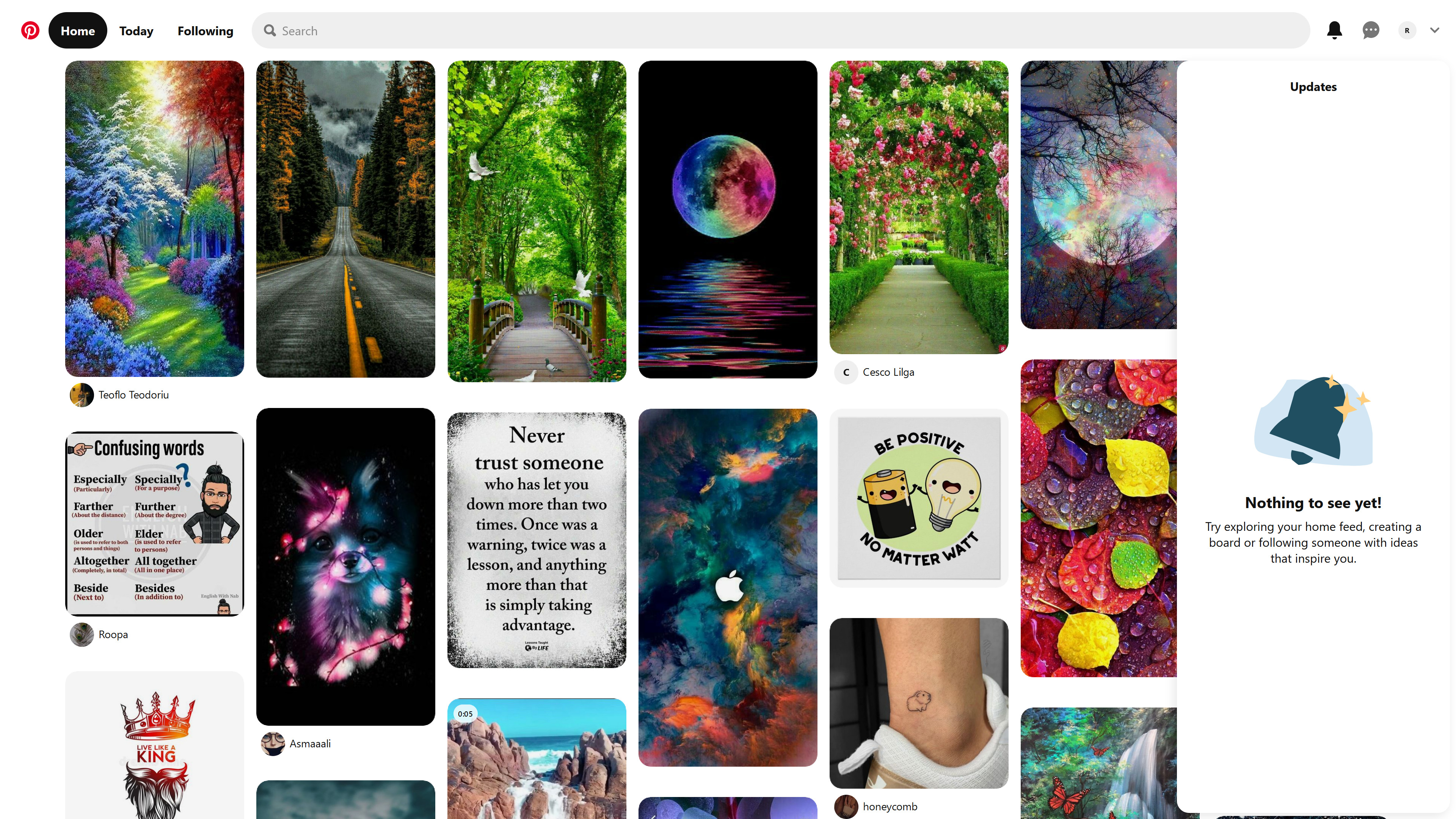The image size is (1456, 819).
Task: Select the Home tab
Action: (x=77, y=30)
